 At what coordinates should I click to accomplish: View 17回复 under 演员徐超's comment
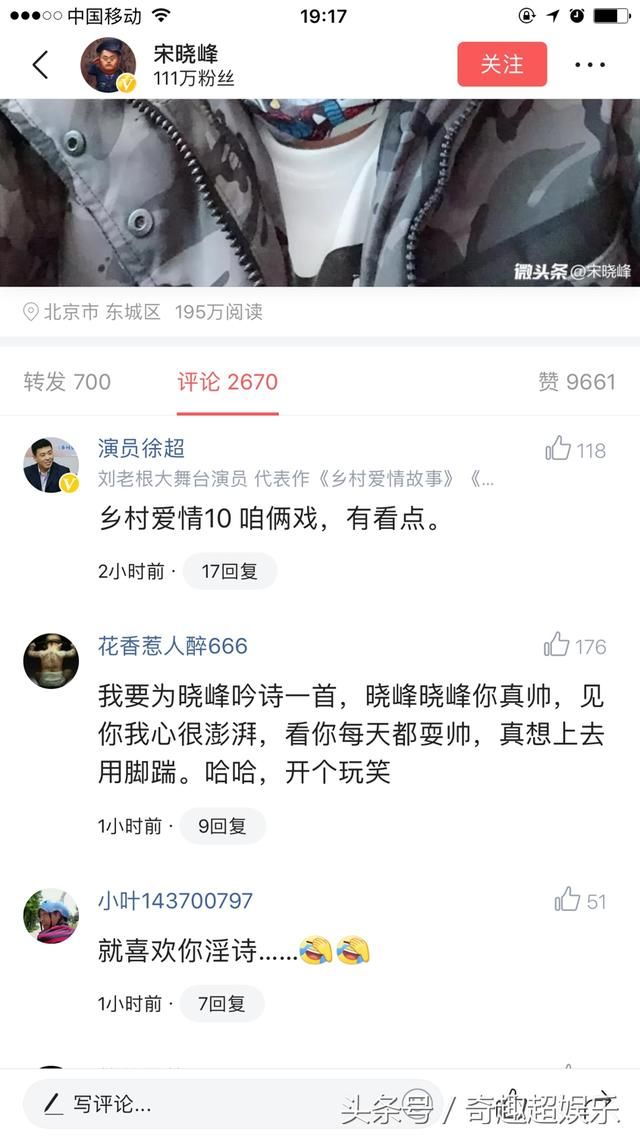[x=229, y=571]
